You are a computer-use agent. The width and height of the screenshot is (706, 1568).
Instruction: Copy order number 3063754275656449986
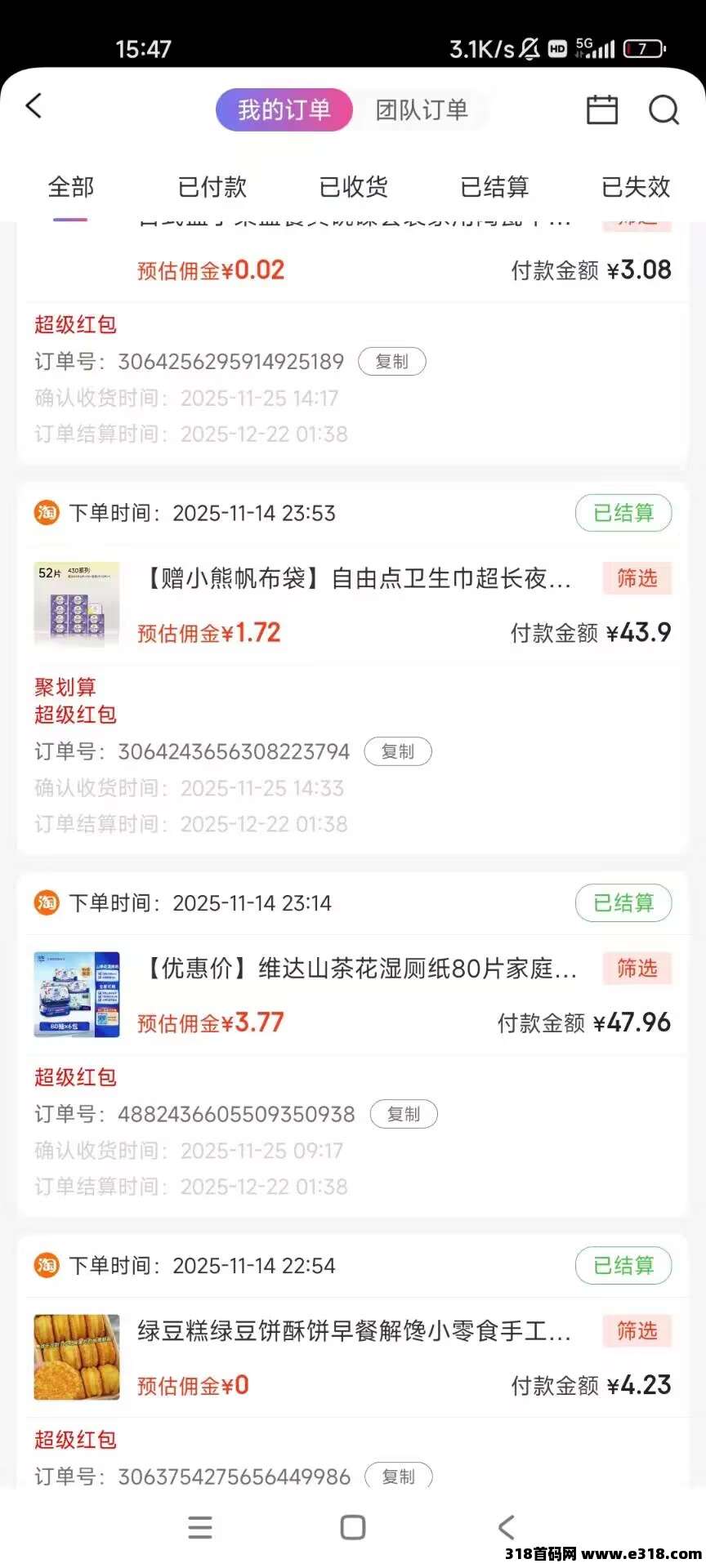[398, 1476]
